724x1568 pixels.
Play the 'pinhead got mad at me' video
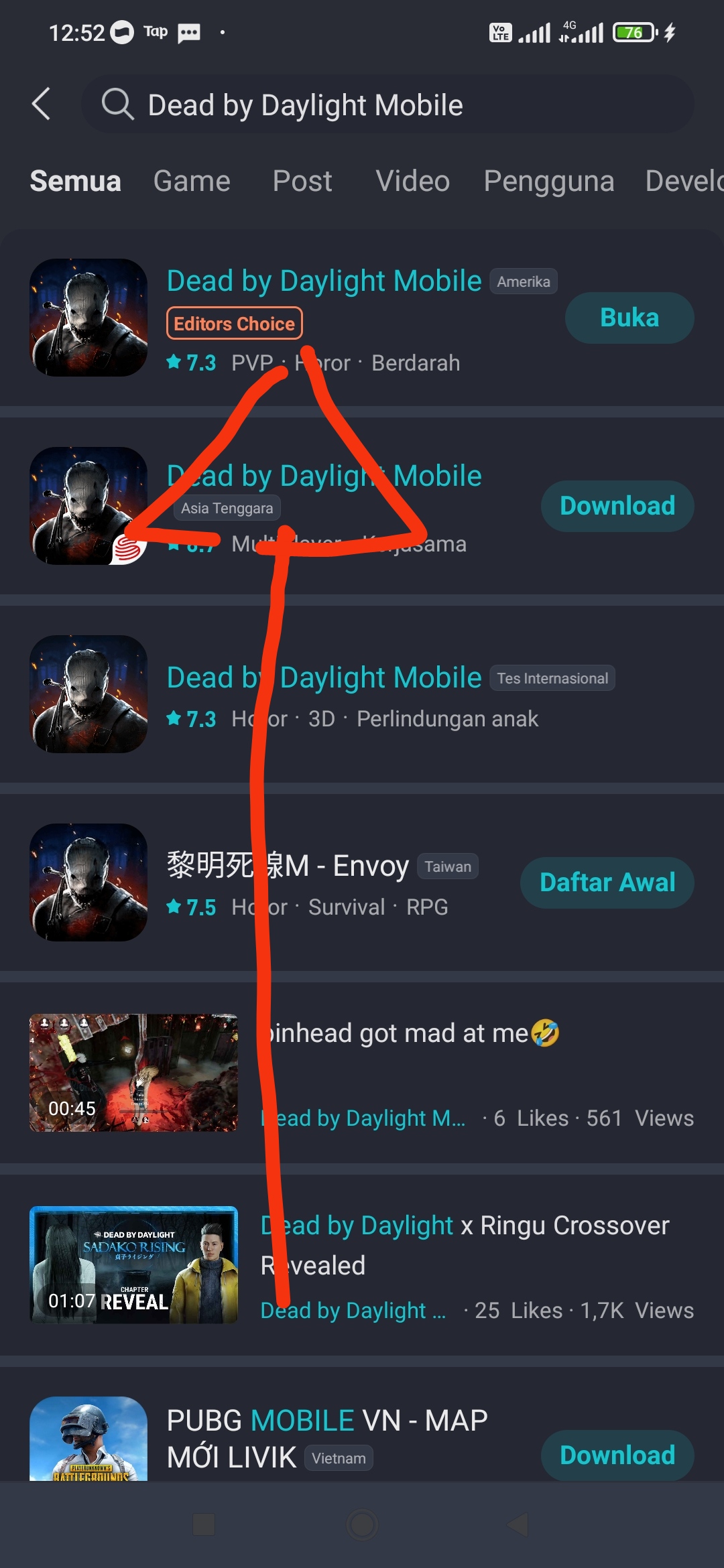pos(133,1073)
